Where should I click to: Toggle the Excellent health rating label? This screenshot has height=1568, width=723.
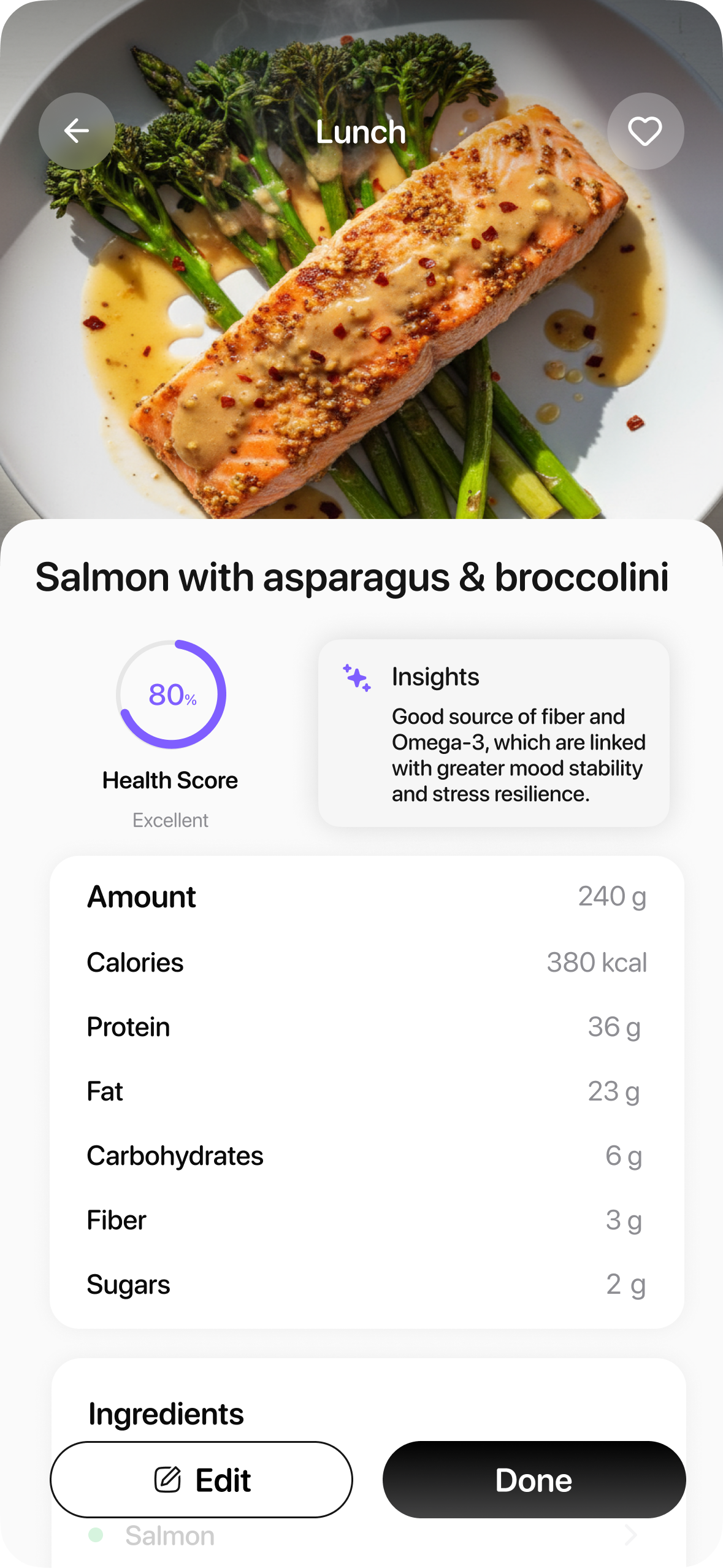click(171, 820)
